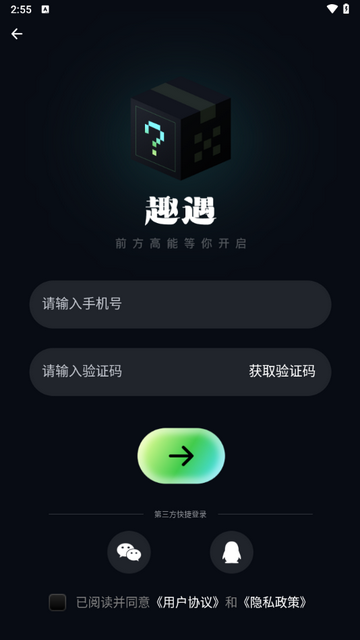360x640 pixels.
Task: Go back using the top-left arrow
Action: point(17,34)
